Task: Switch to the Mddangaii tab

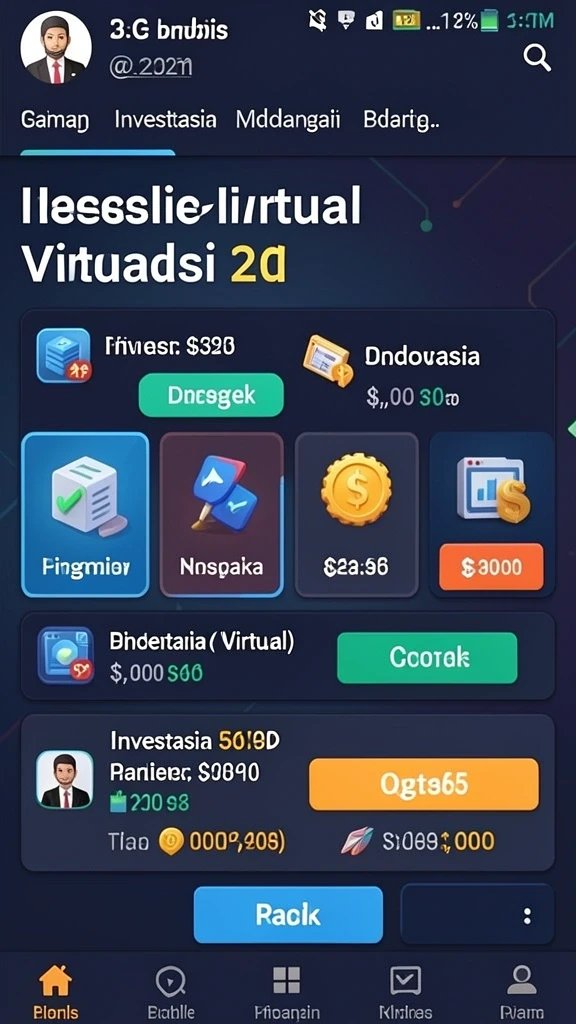Action: (x=288, y=120)
